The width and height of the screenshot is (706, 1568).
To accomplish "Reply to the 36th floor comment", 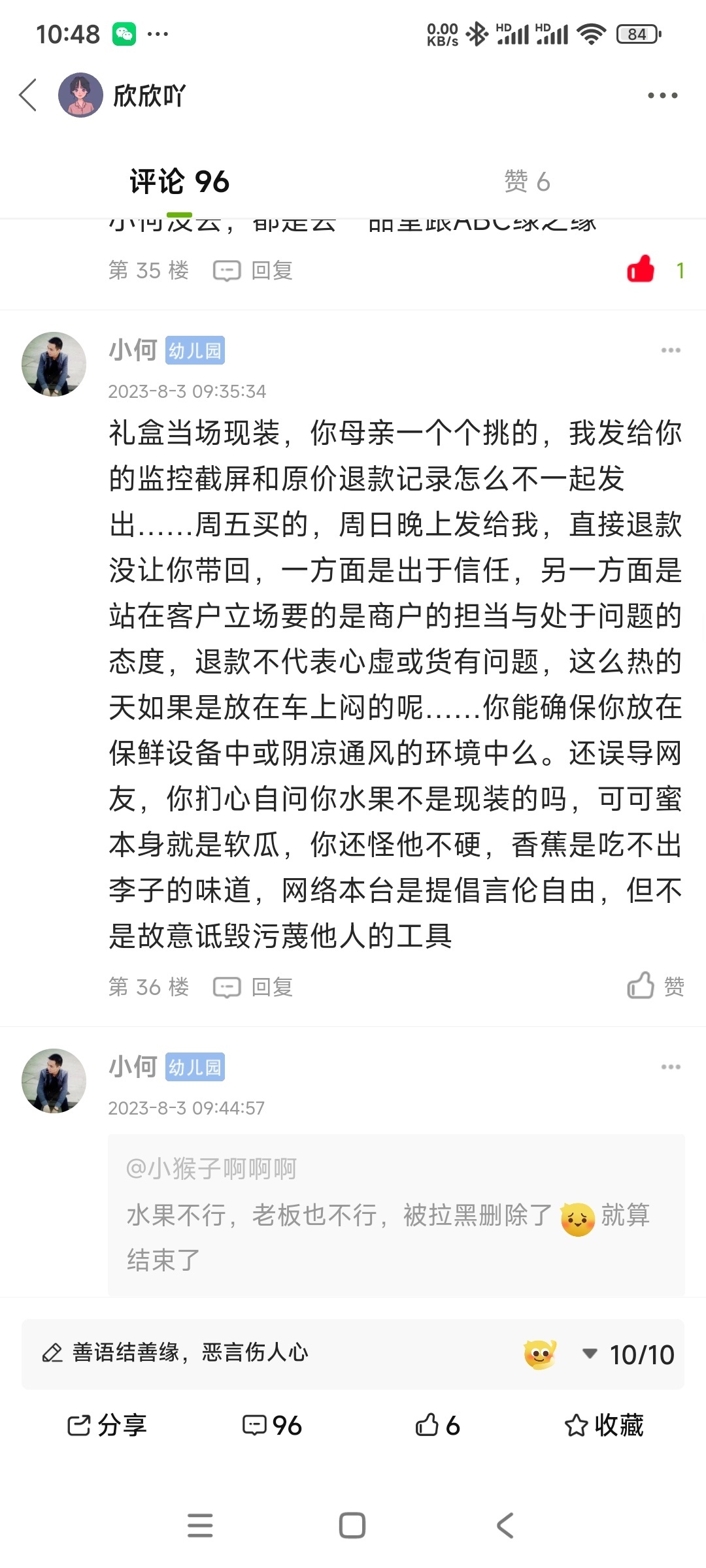I will tap(254, 987).
